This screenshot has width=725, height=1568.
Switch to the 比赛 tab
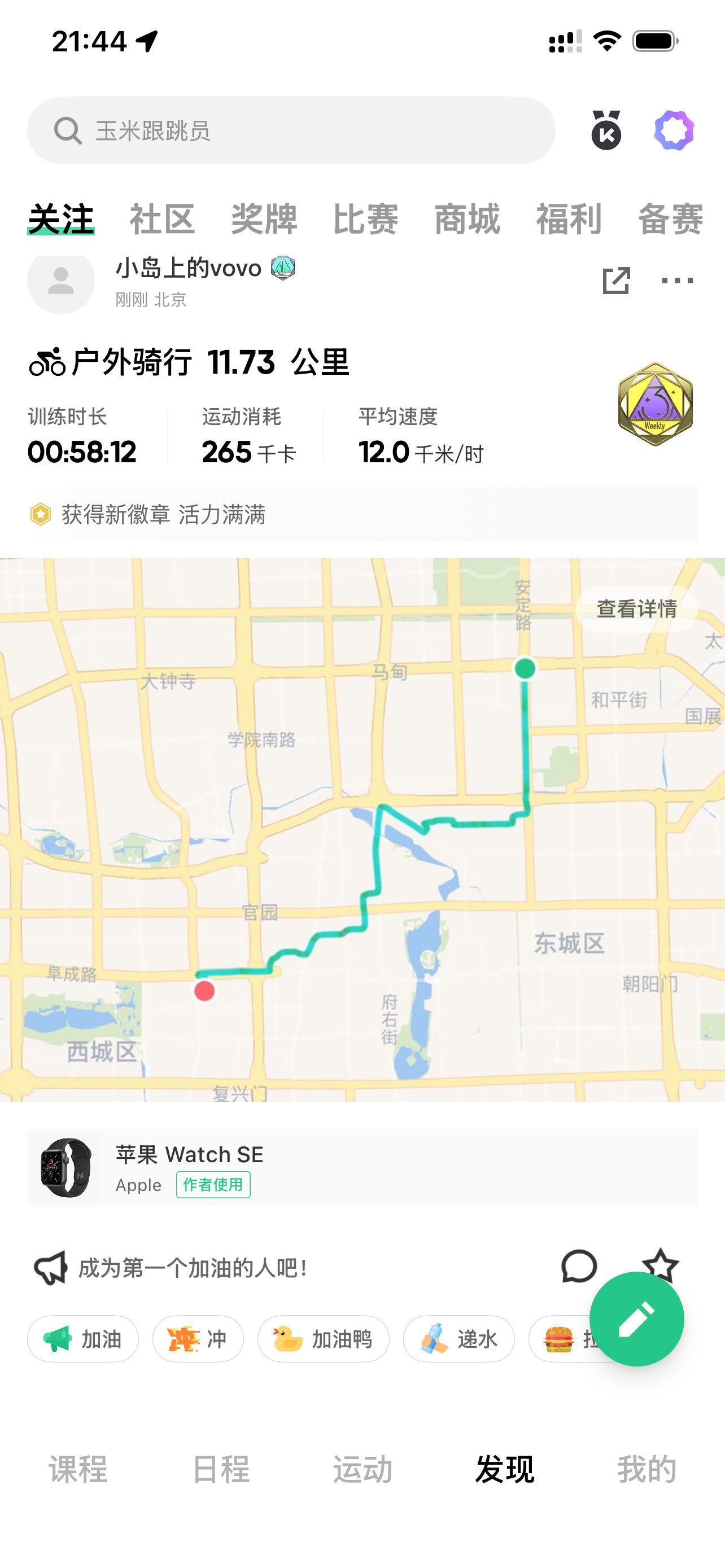coord(366,218)
